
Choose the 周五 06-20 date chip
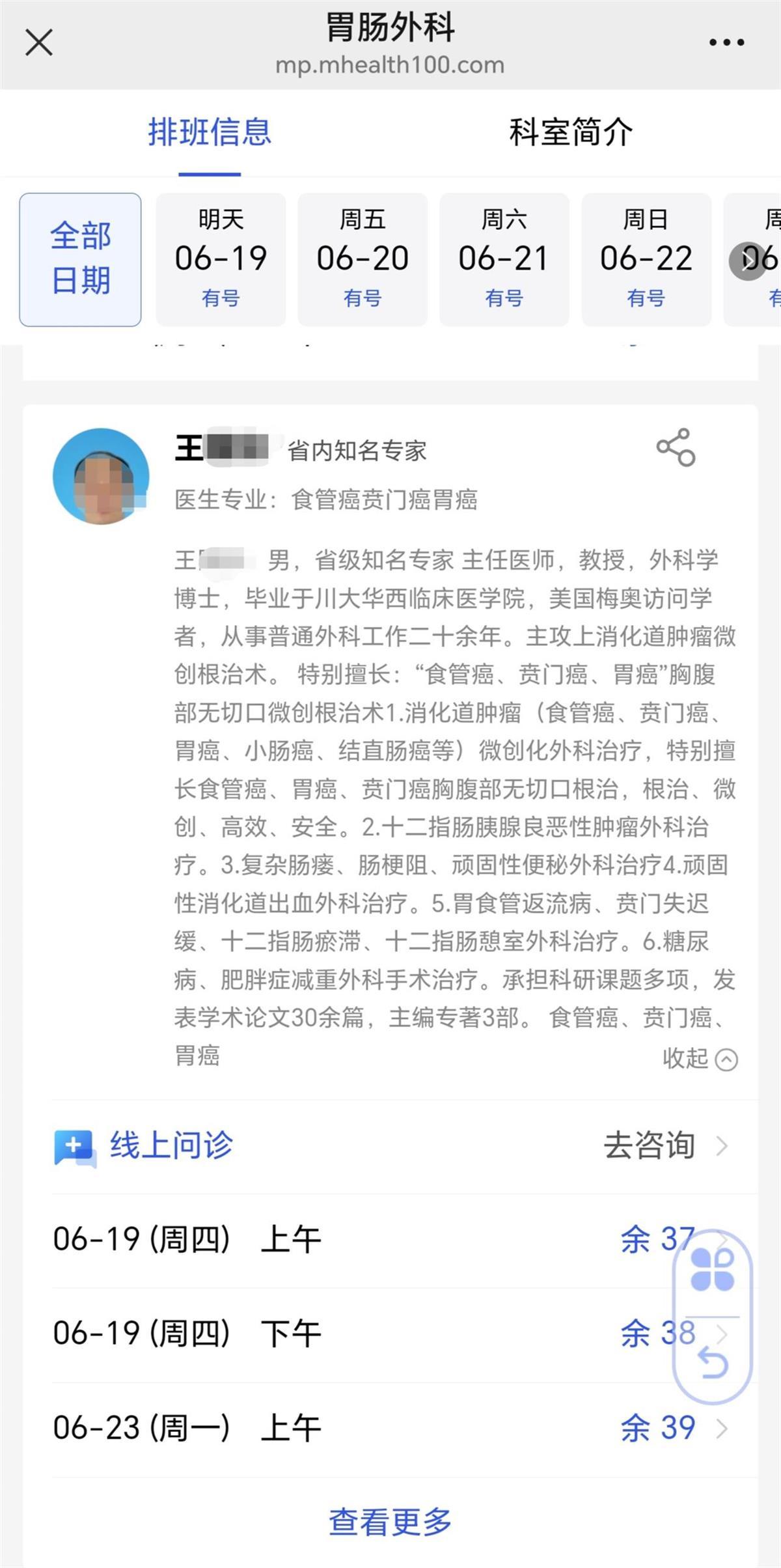363,259
